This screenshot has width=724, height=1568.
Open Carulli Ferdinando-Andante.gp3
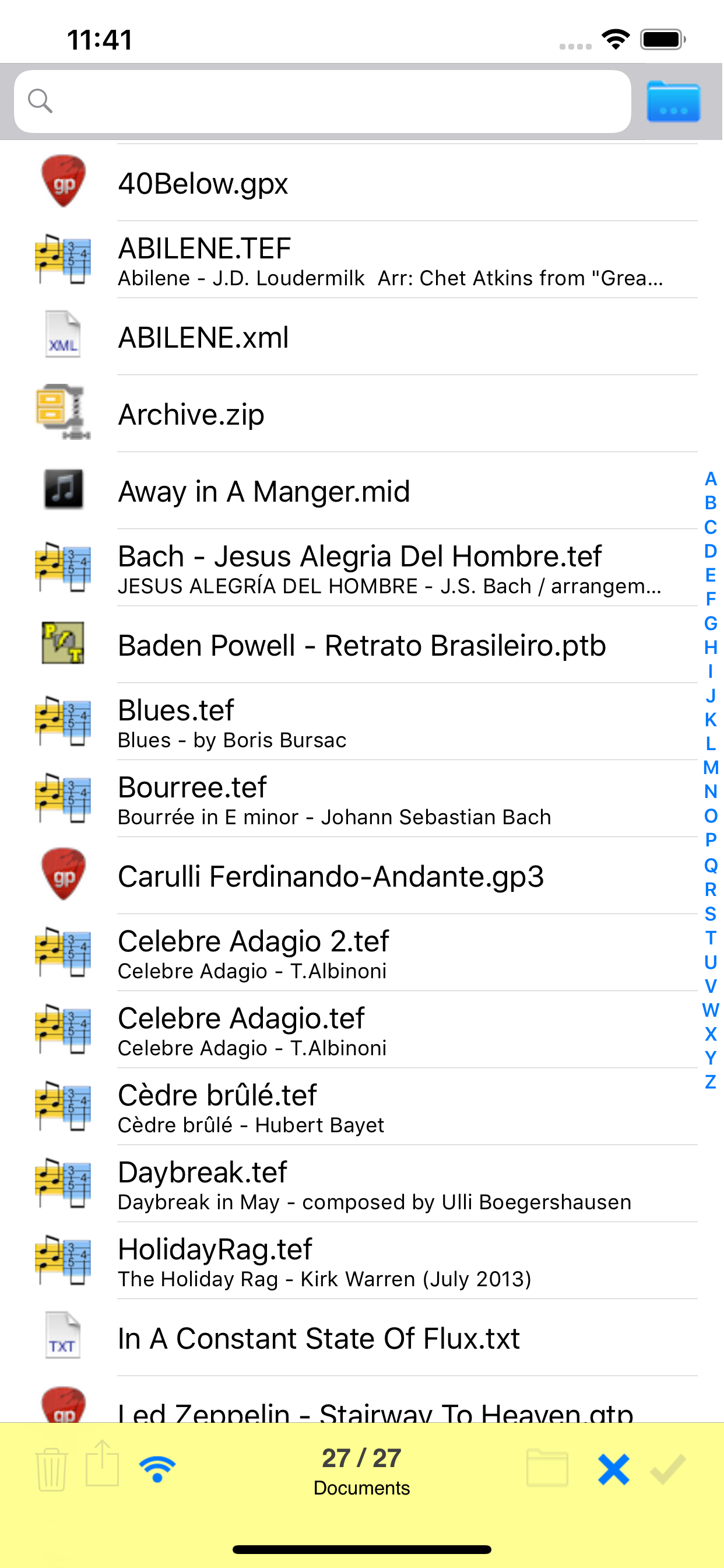pos(365,876)
